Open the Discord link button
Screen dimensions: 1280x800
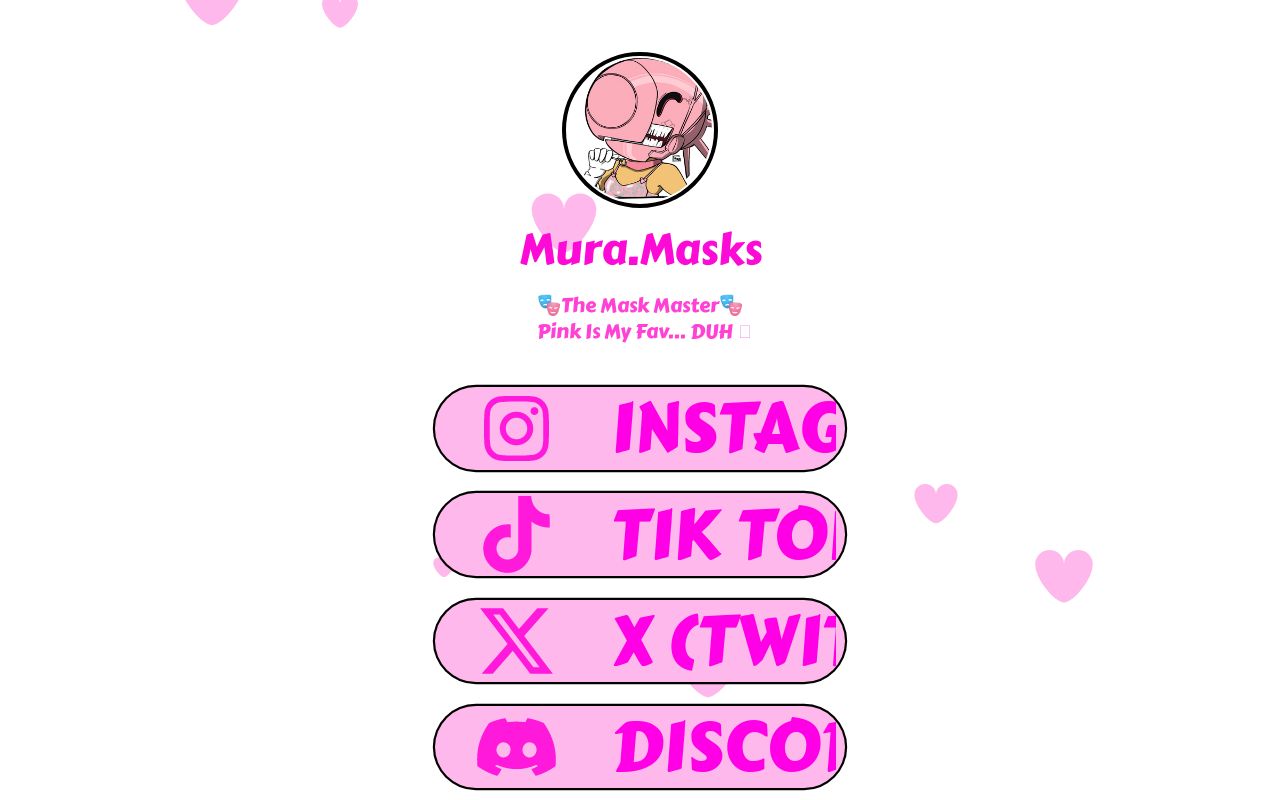tap(640, 747)
